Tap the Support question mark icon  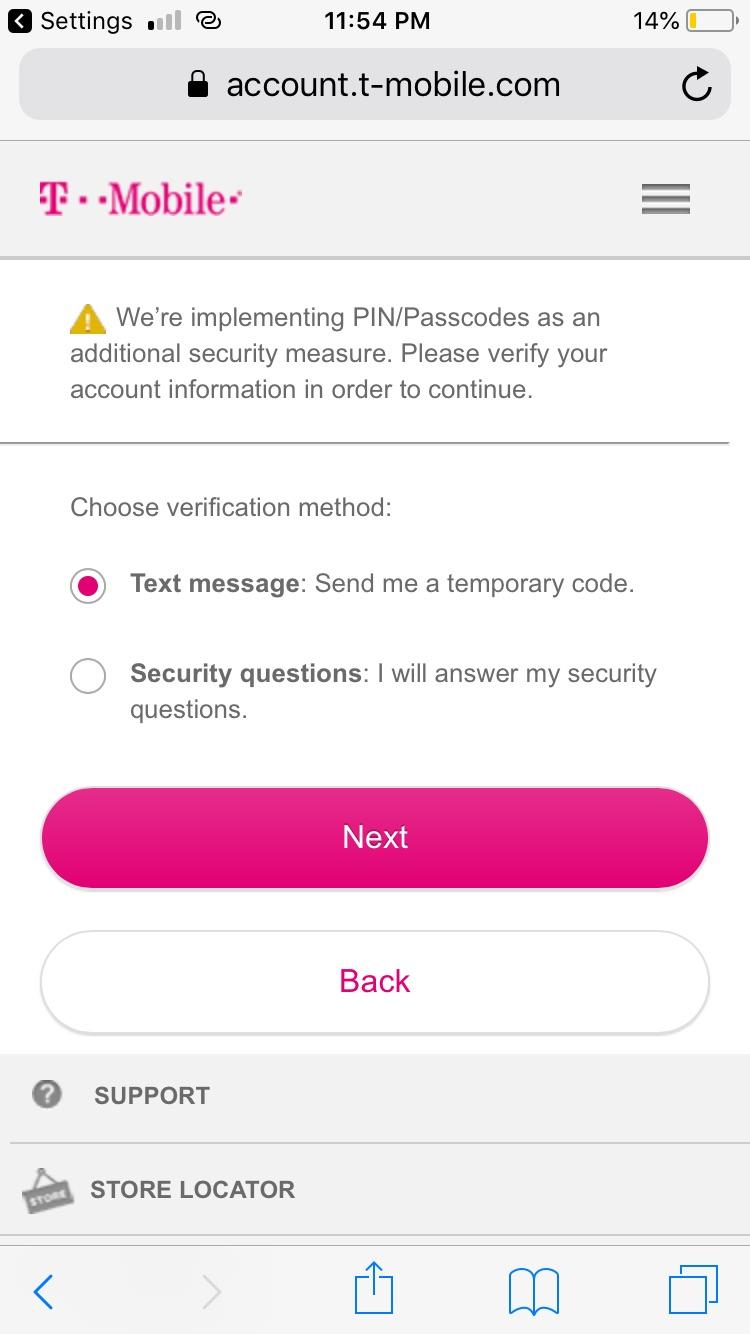pyautogui.click(x=46, y=1095)
